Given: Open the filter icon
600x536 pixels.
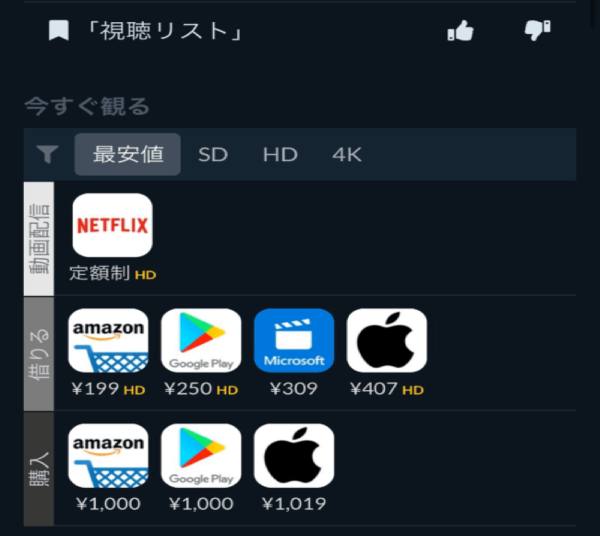Looking at the screenshot, I should click(x=47, y=154).
